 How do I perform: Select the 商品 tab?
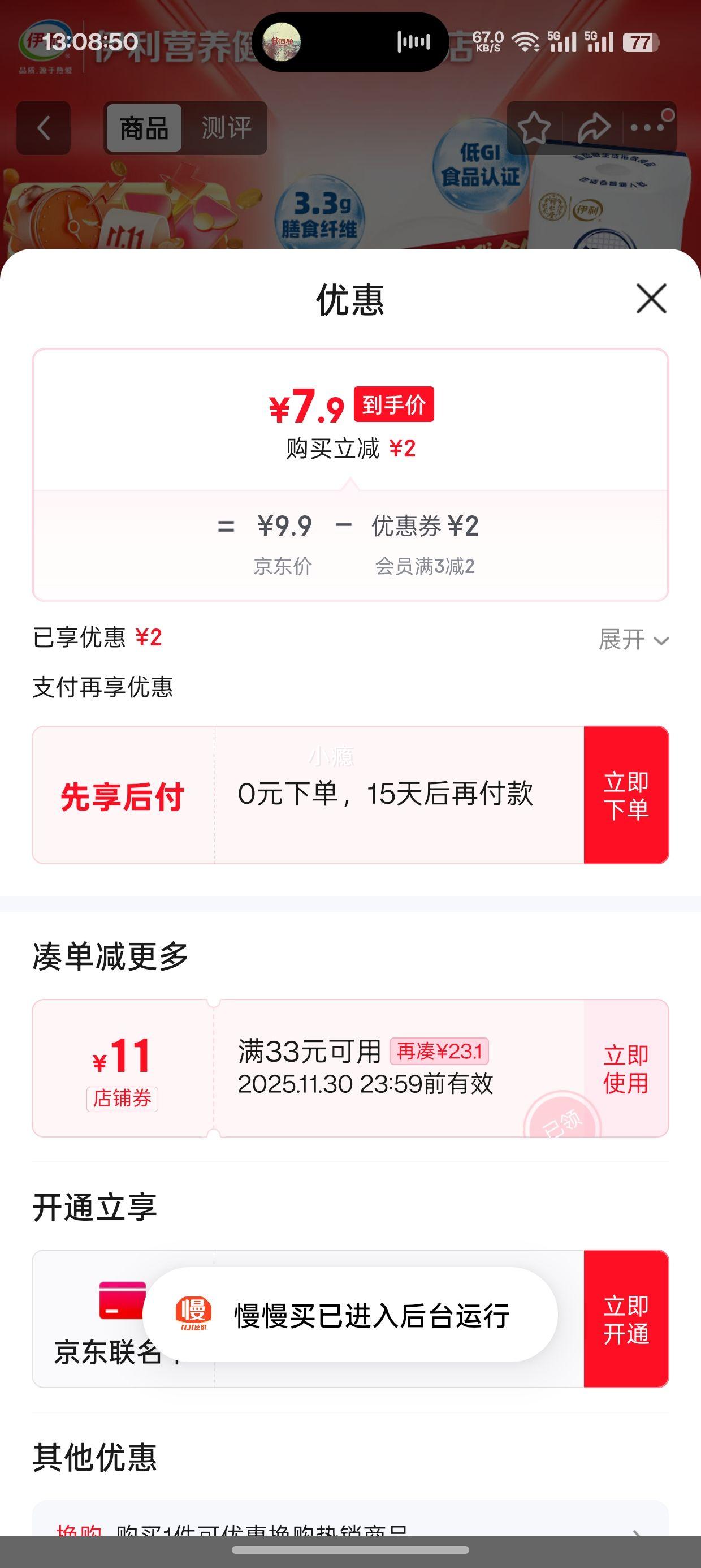click(144, 128)
